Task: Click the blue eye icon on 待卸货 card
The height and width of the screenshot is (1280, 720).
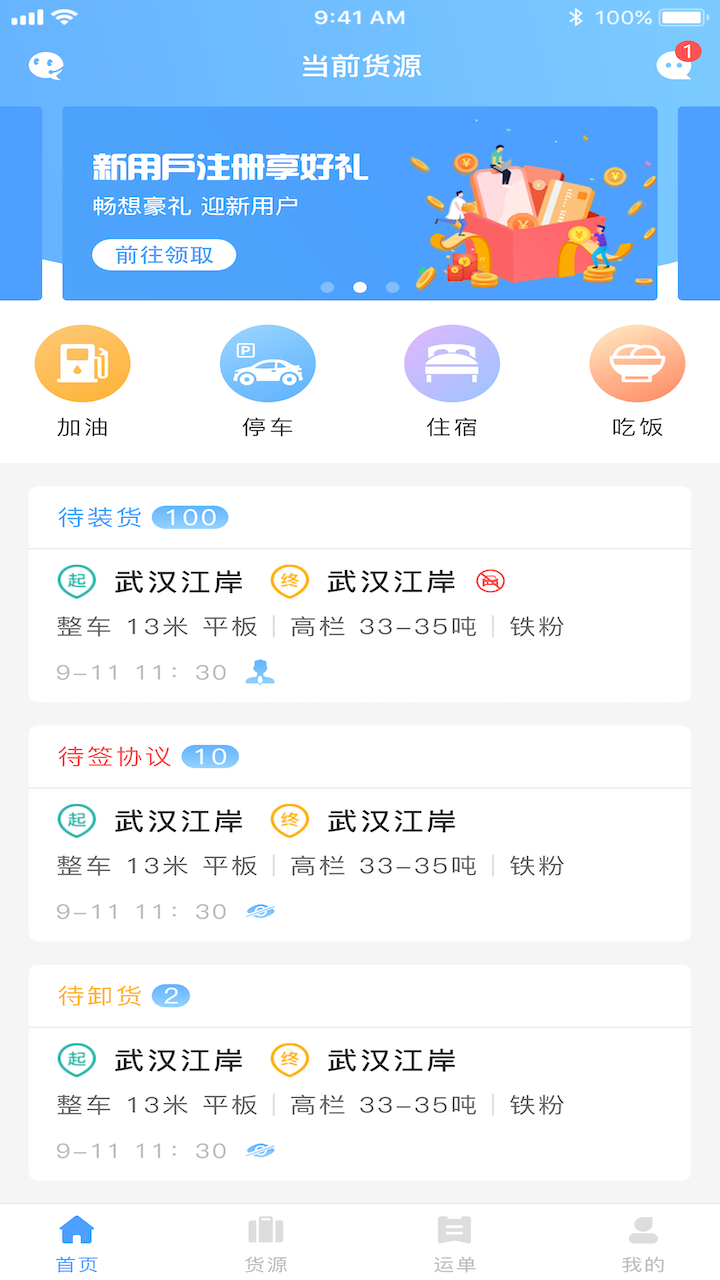Action: (x=259, y=1150)
